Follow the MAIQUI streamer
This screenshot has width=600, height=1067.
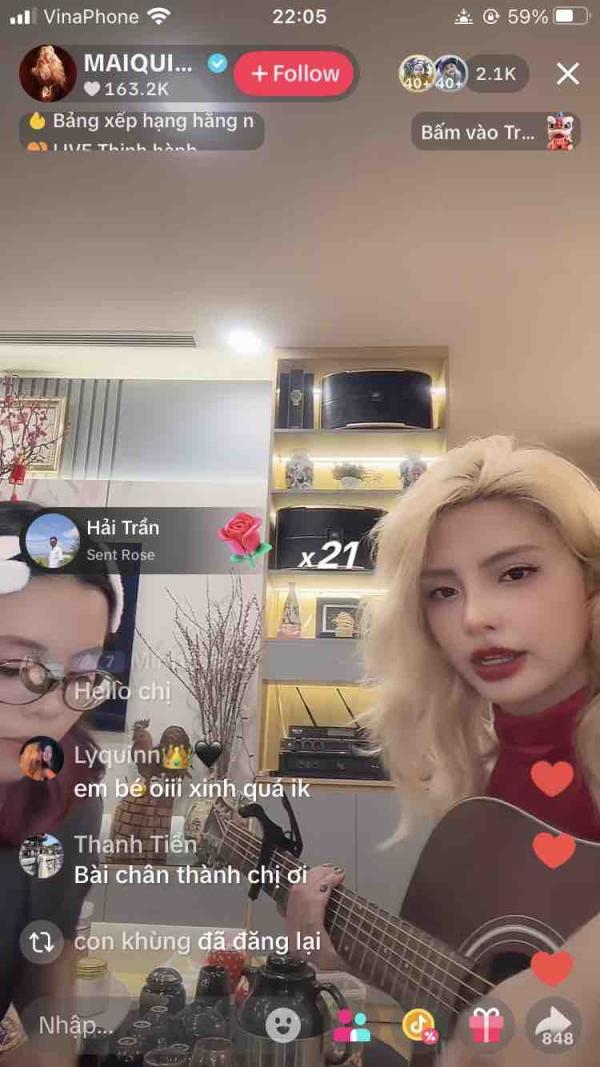tap(295, 74)
